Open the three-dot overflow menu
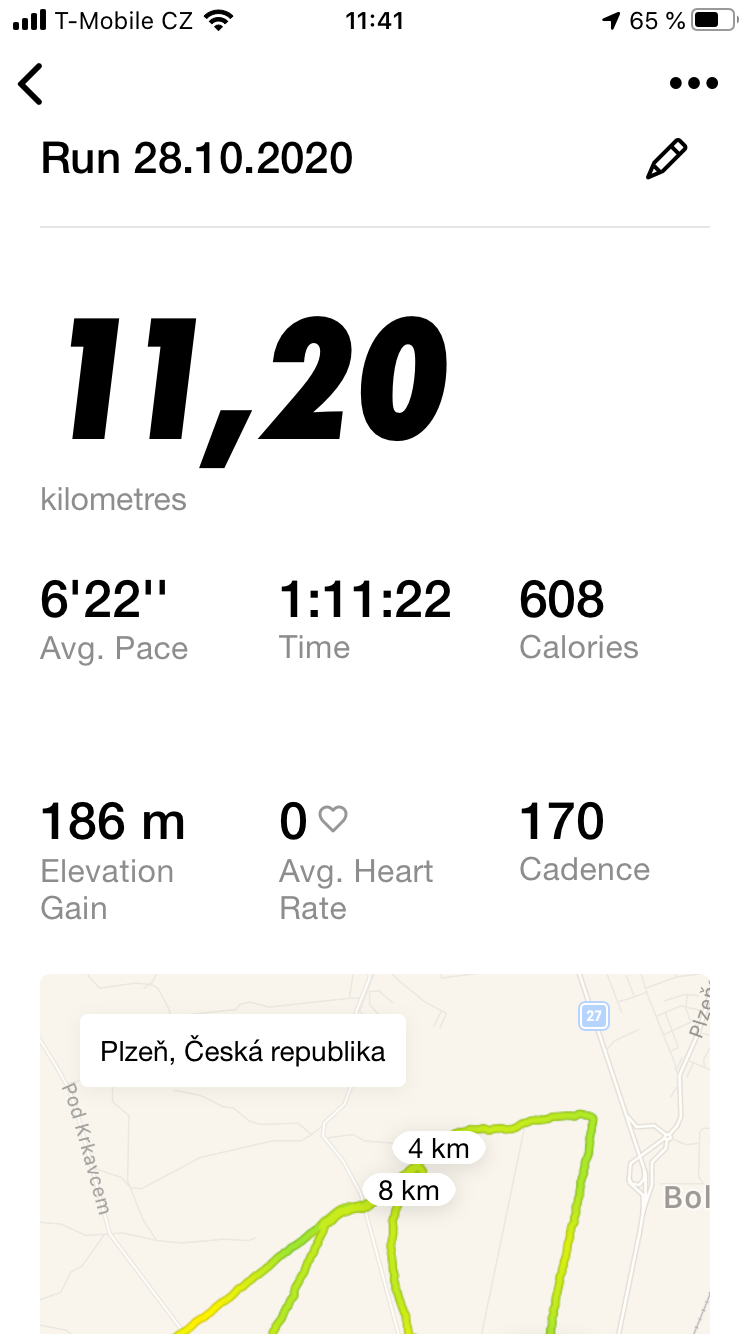Image resolution: width=750 pixels, height=1334 pixels. [x=694, y=84]
